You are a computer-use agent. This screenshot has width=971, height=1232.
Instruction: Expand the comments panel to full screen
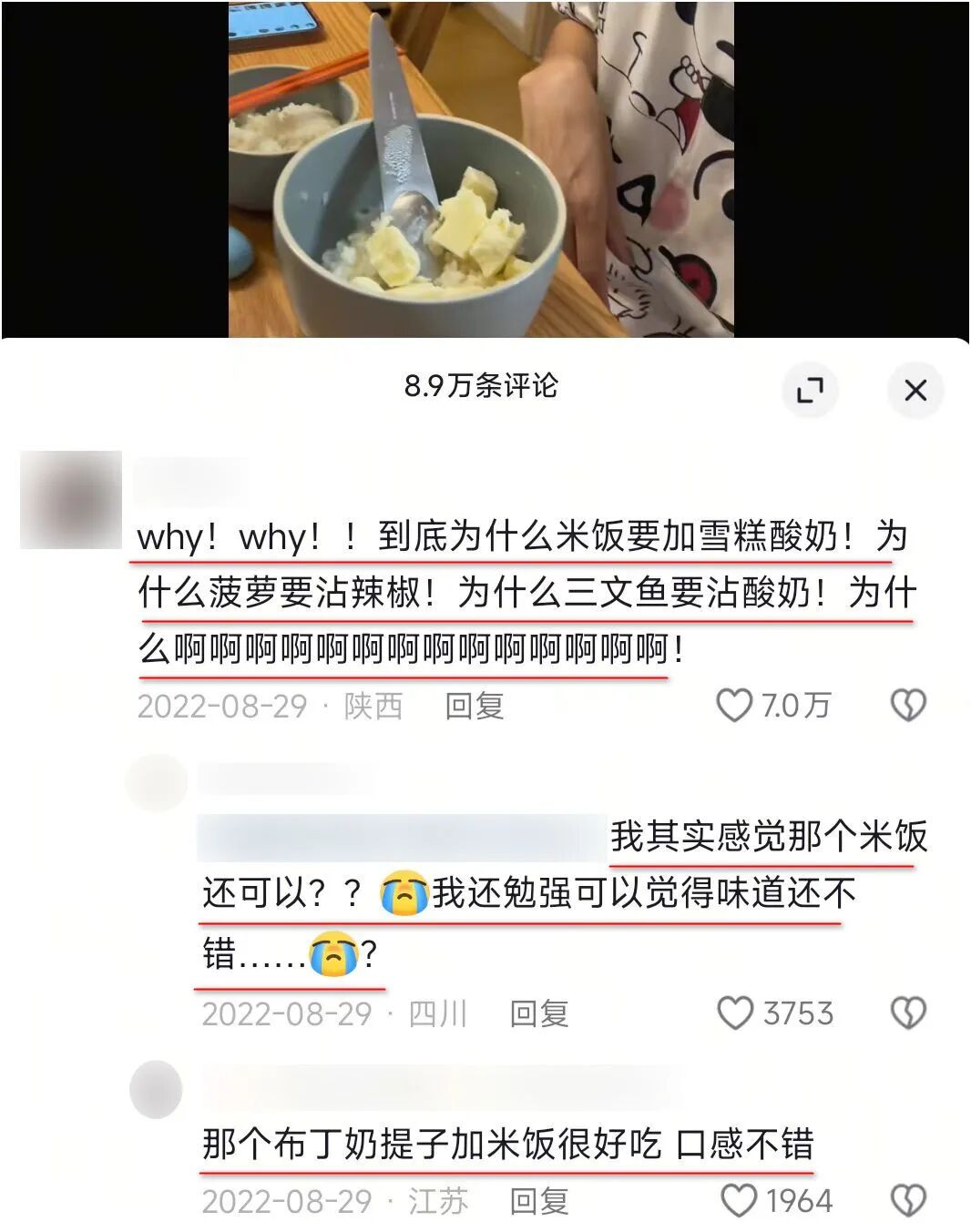tap(809, 391)
